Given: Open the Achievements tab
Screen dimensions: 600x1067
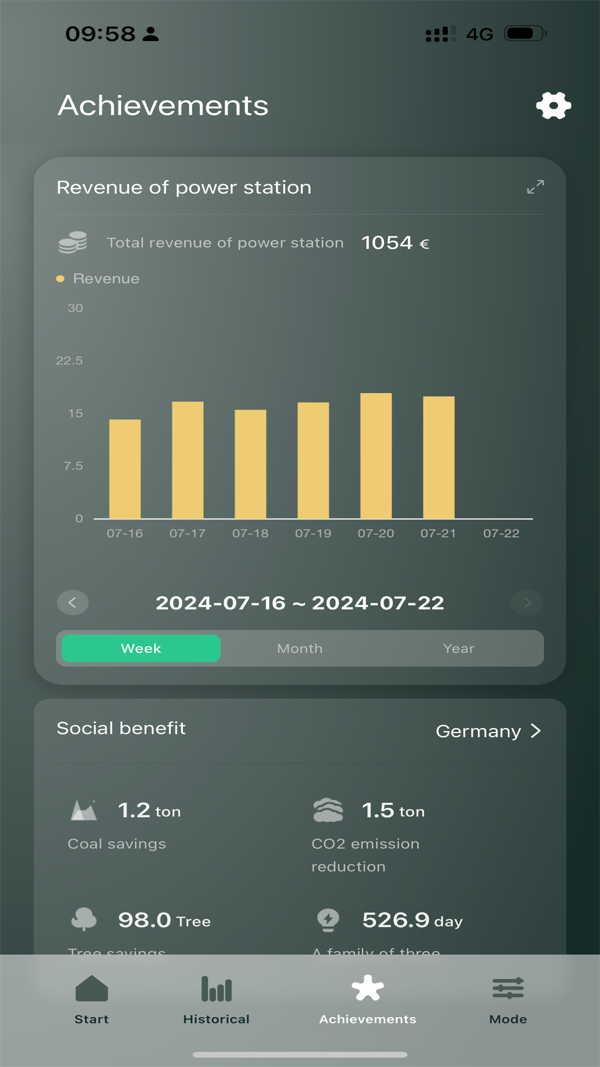Looking at the screenshot, I should pos(367,999).
